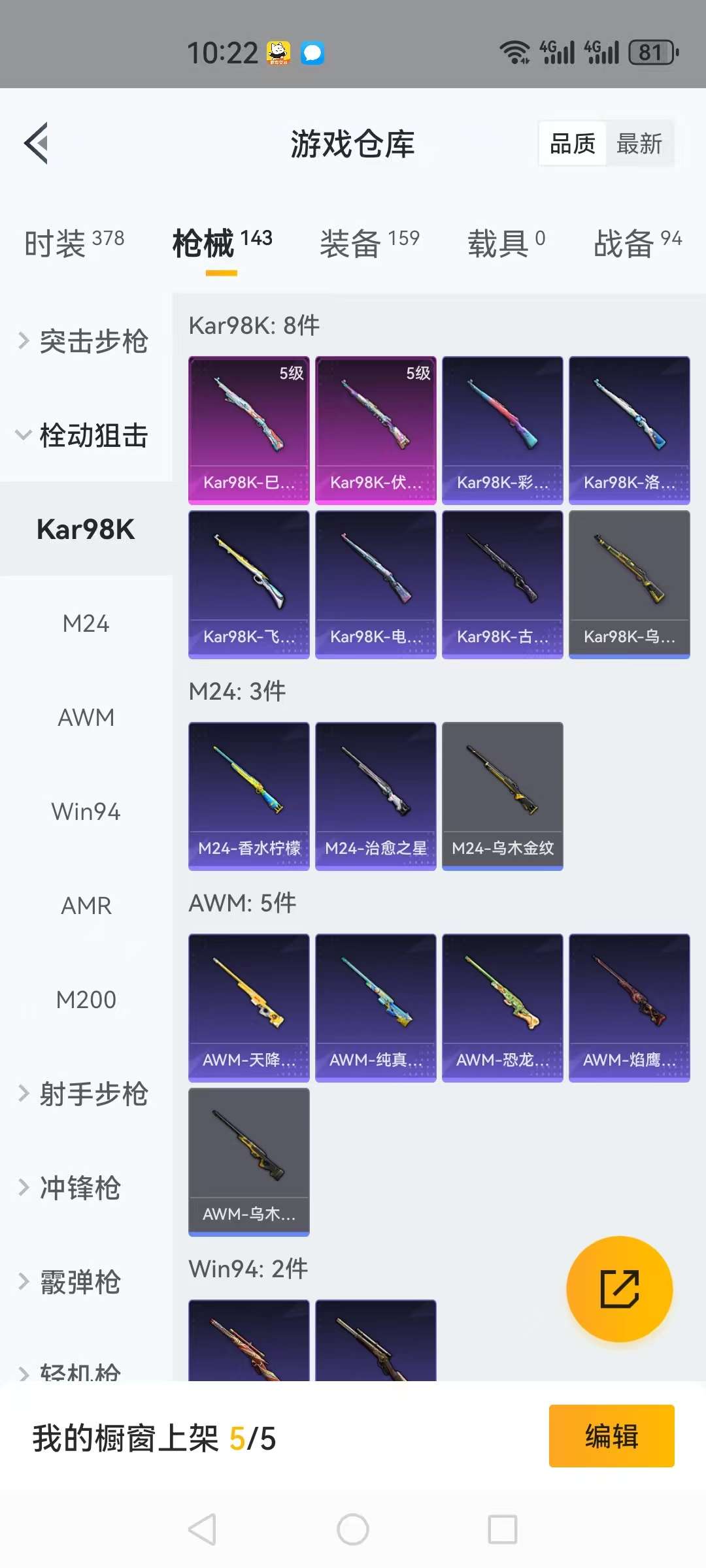This screenshot has width=706, height=1568.
Task: Expand the 冲锋枪 category
Action: [78, 1188]
